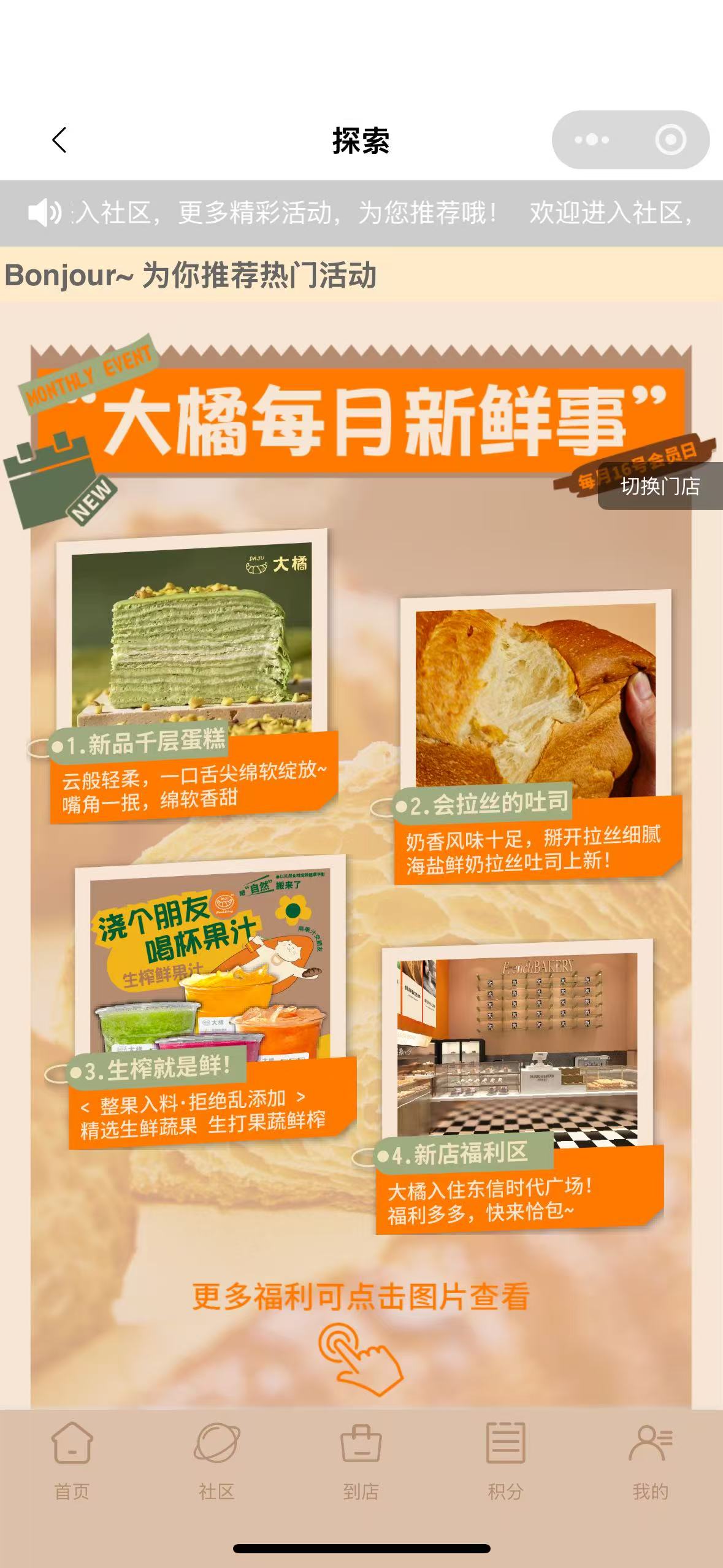The width and height of the screenshot is (723, 1568).
Task: Tap the 切换门店 button to switch store
Action: 660,486
